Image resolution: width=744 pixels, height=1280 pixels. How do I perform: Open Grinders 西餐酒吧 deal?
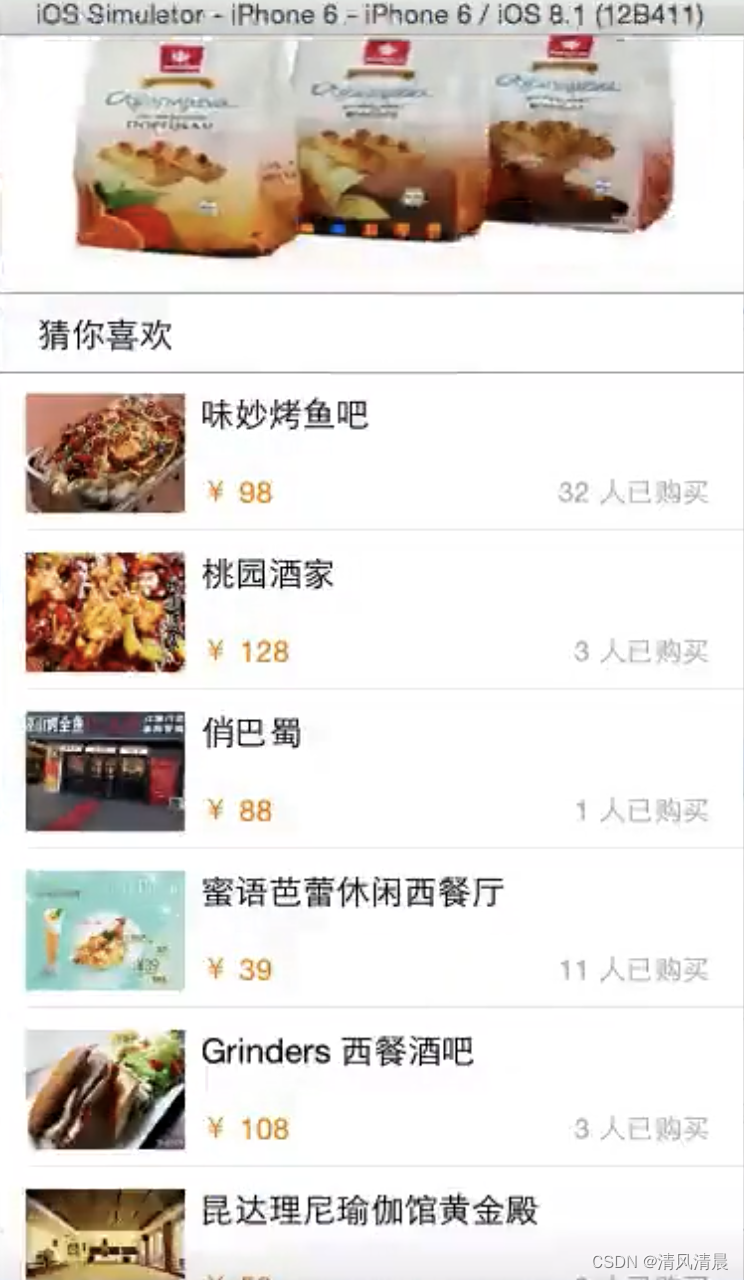click(372, 1088)
